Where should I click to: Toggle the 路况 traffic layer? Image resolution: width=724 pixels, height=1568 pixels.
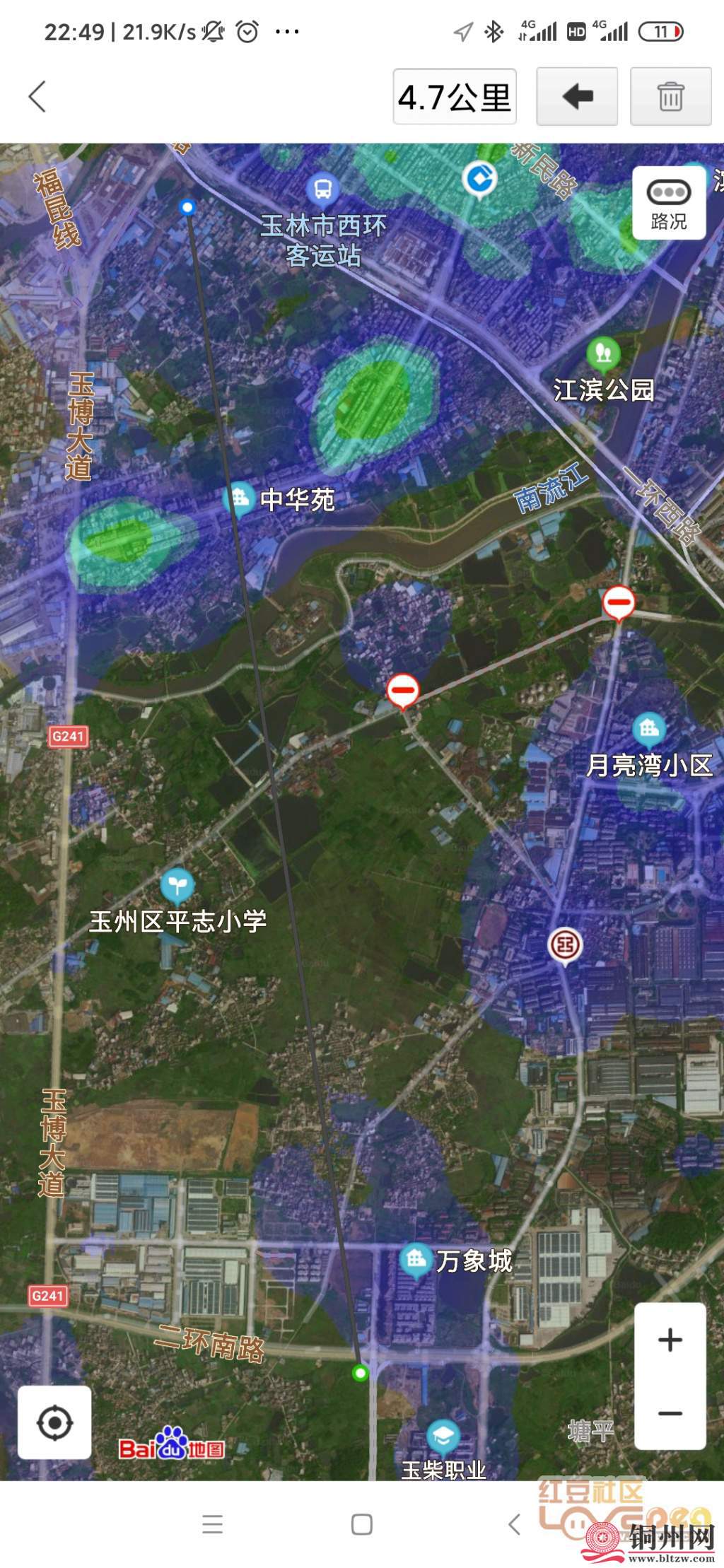668,204
